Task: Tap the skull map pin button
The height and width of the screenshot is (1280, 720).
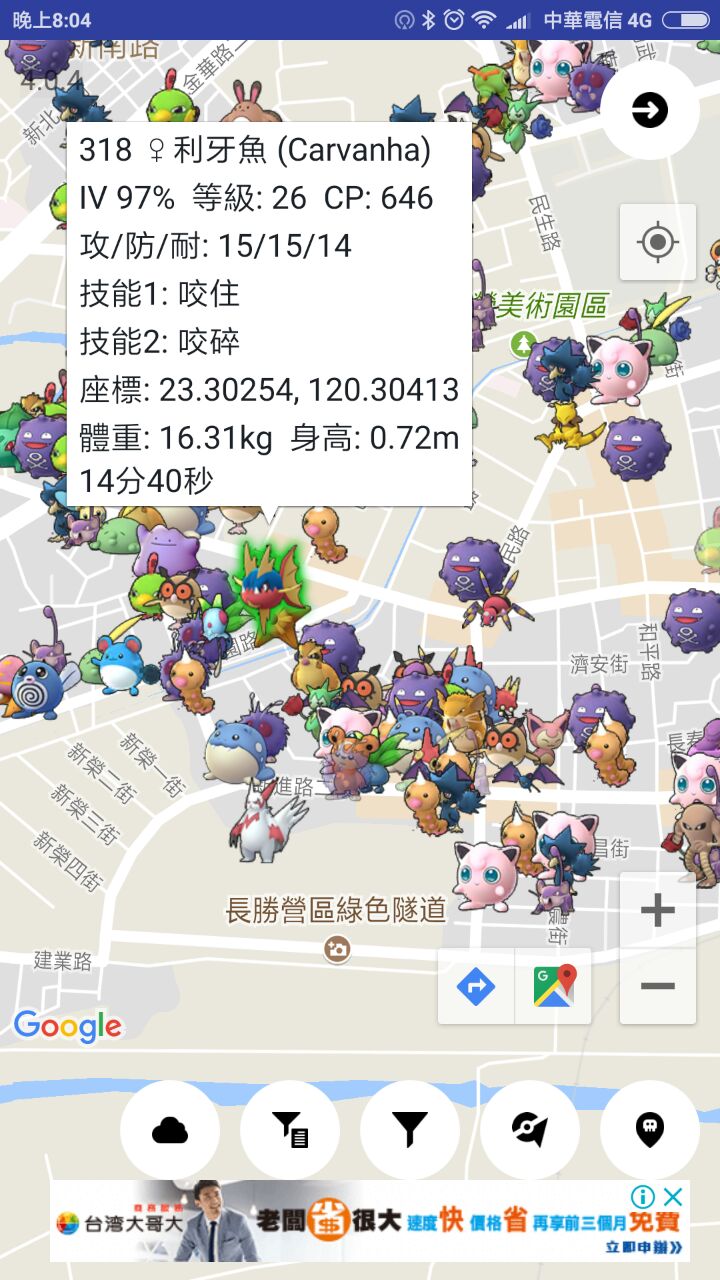Action: click(x=650, y=1130)
